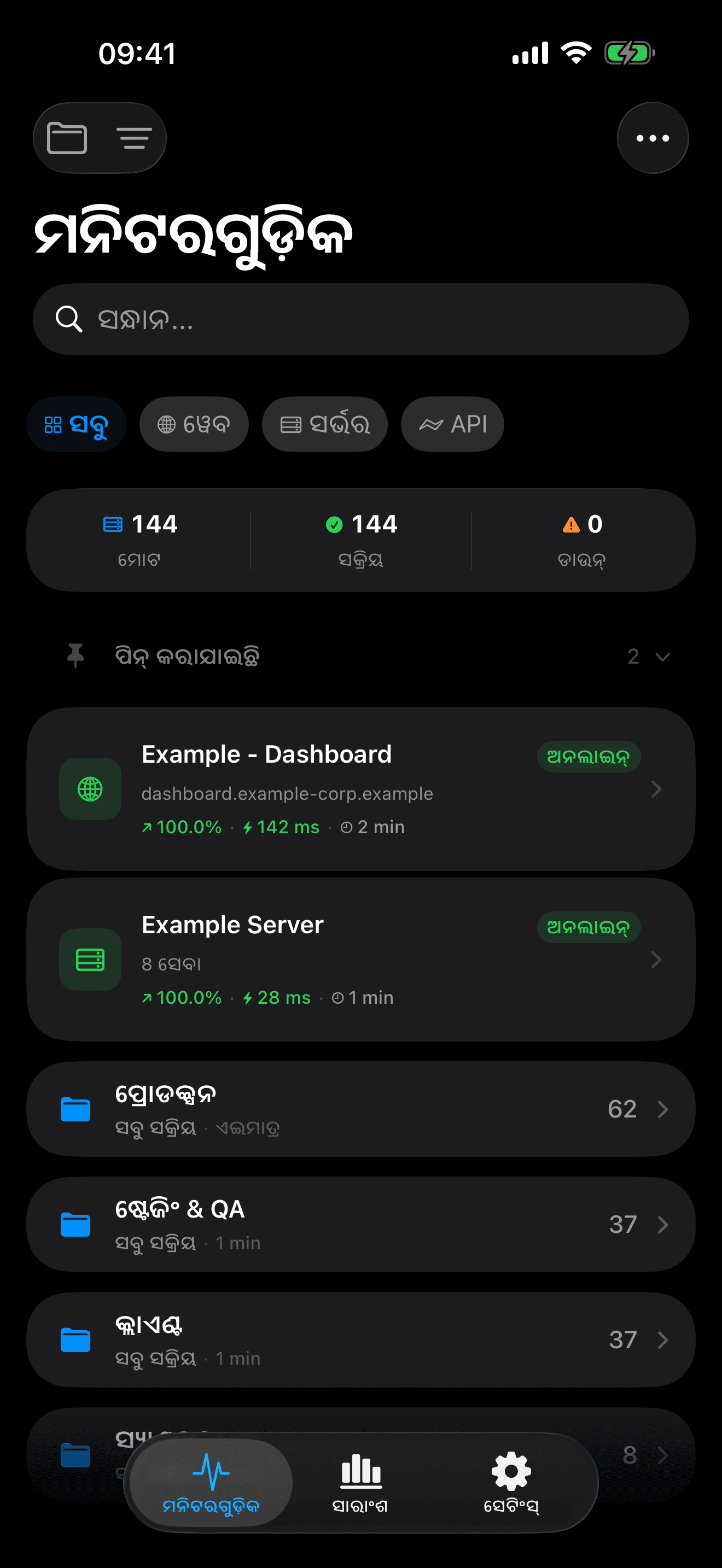Open the କ୍ଲାଏଣ୍ଟ folder
This screenshot has width=722, height=1568.
pos(360,1339)
